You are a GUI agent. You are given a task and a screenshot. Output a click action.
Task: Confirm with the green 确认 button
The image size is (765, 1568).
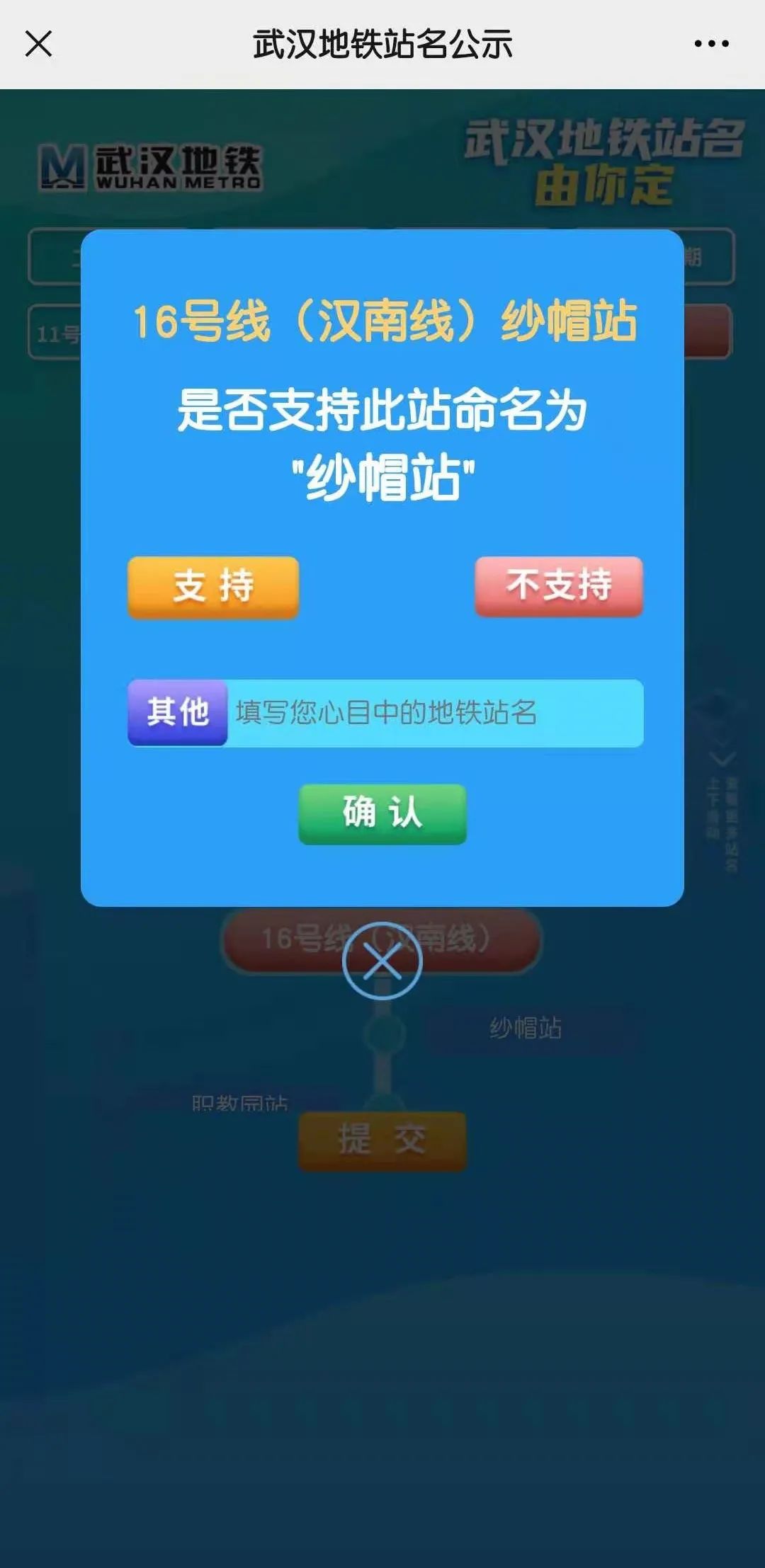pyautogui.click(x=382, y=813)
